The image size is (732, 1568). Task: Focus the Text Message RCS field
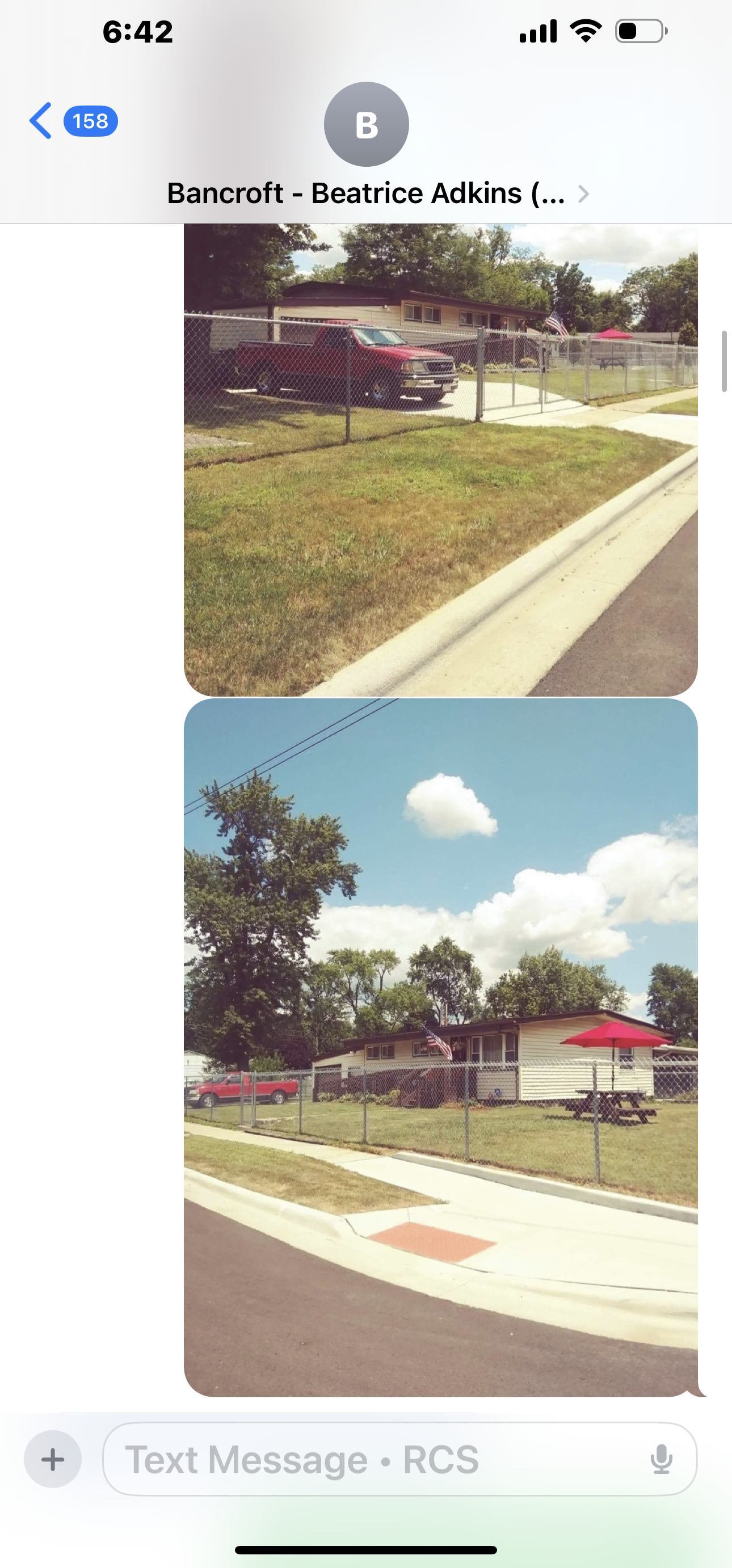click(377, 1459)
